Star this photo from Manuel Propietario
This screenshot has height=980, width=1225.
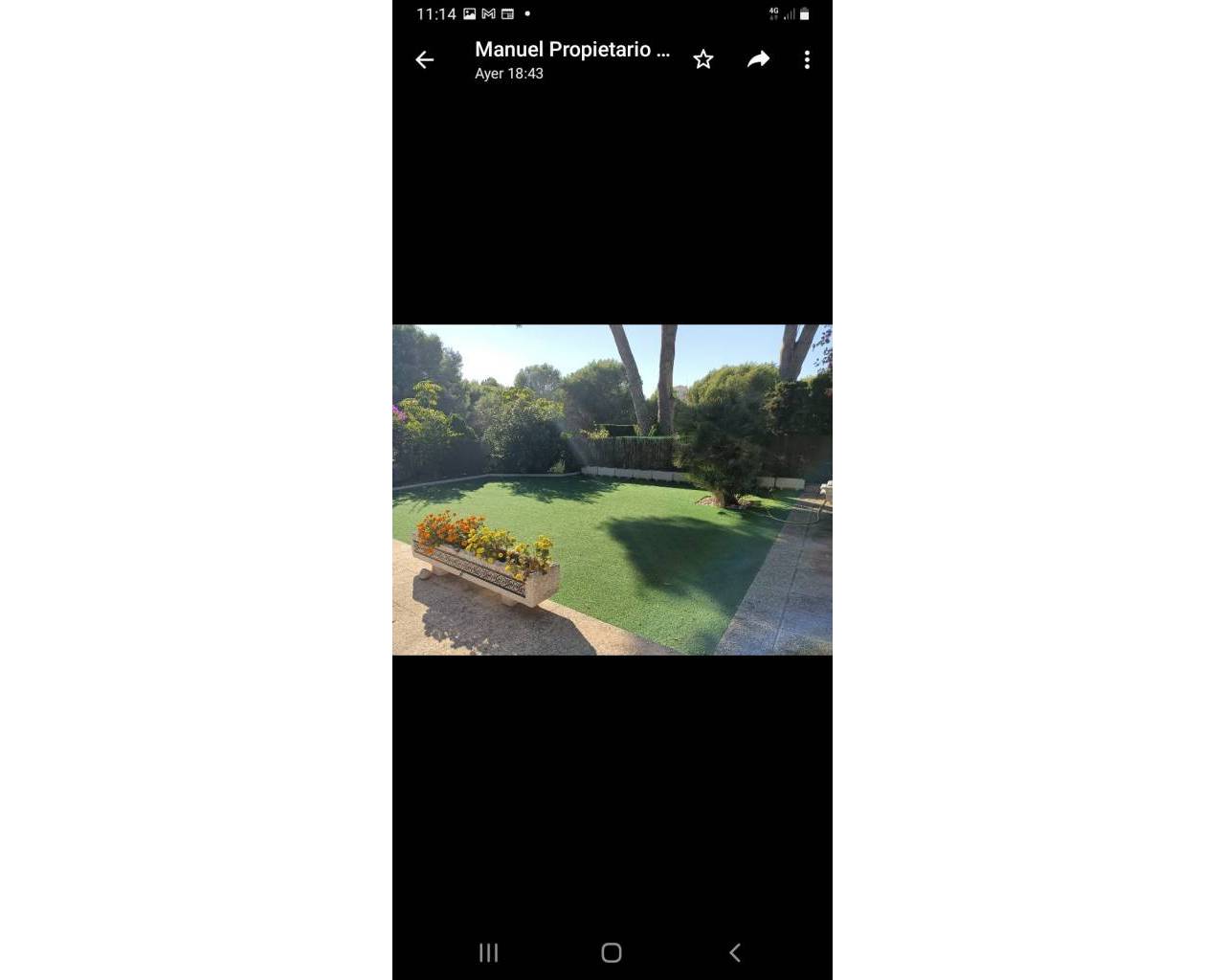pyautogui.click(x=703, y=60)
